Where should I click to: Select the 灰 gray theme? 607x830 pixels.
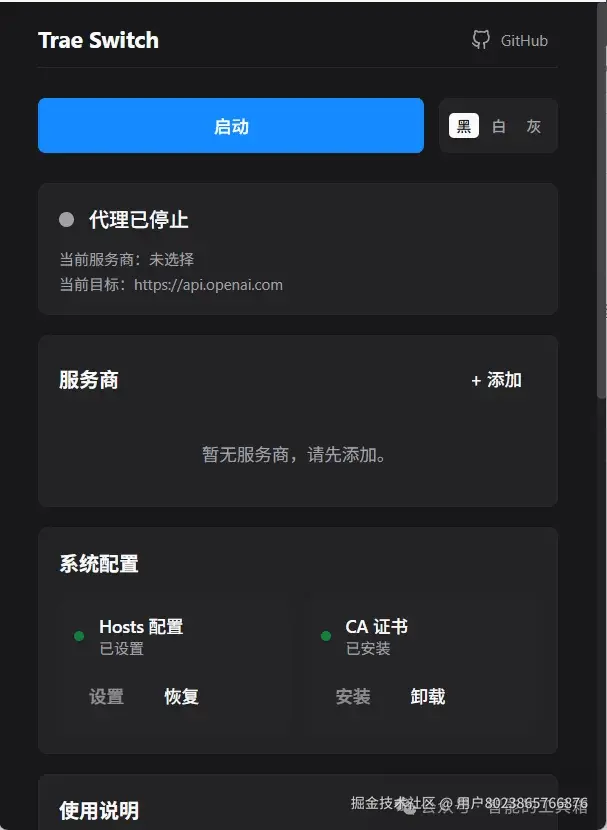534,126
